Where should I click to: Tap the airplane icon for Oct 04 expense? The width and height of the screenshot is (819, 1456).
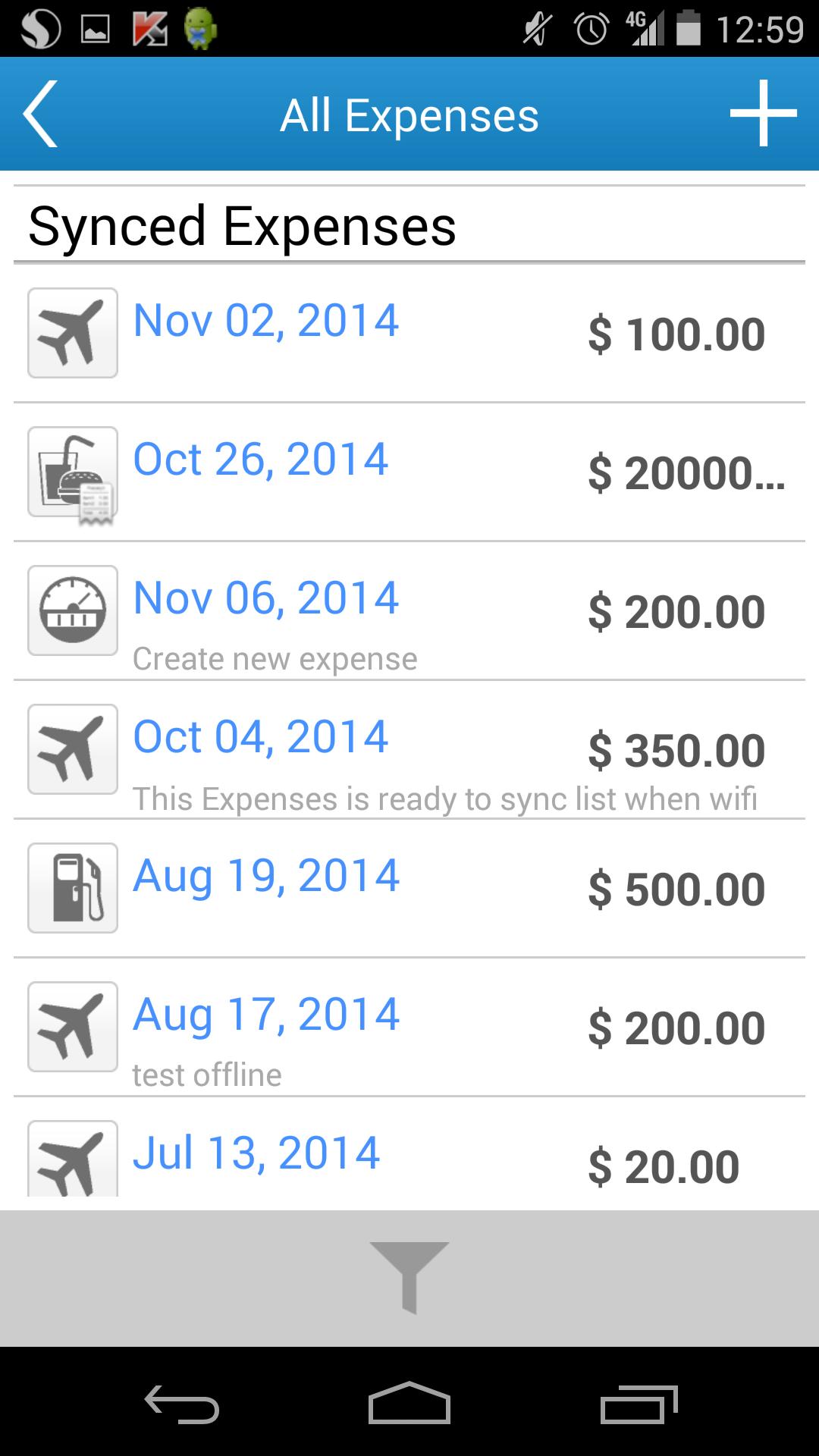[72, 749]
